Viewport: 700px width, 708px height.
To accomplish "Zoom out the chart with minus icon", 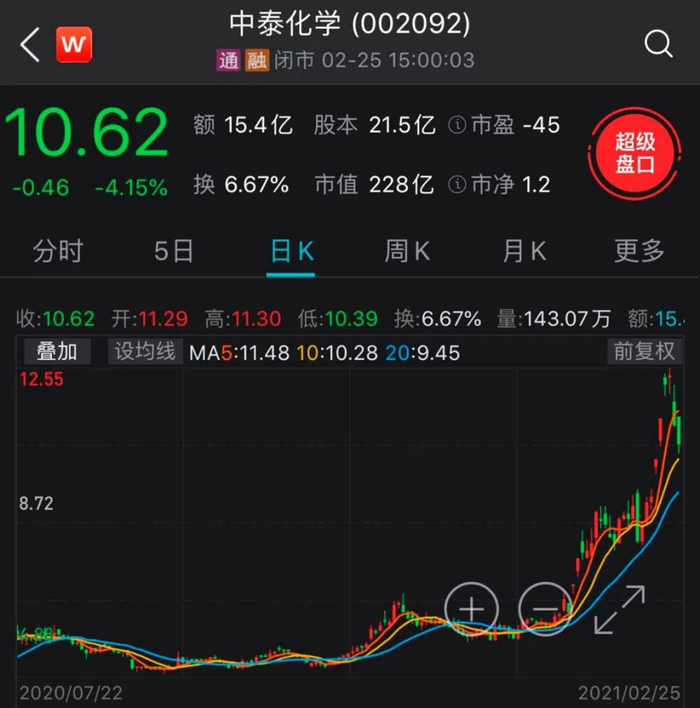I will point(545,608).
